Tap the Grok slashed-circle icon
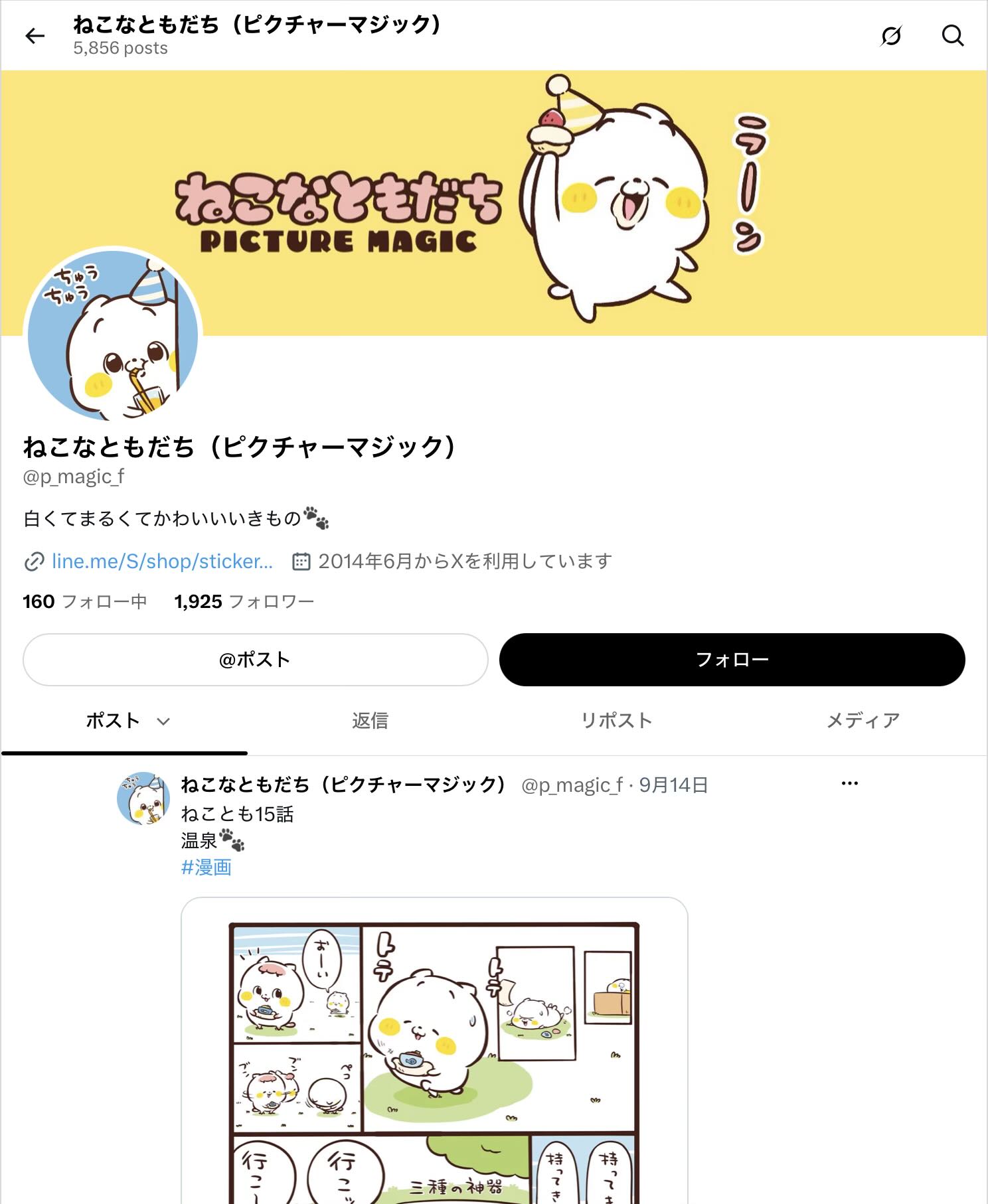Image resolution: width=988 pixels, height=1204 pixels. tap(891, 36)
